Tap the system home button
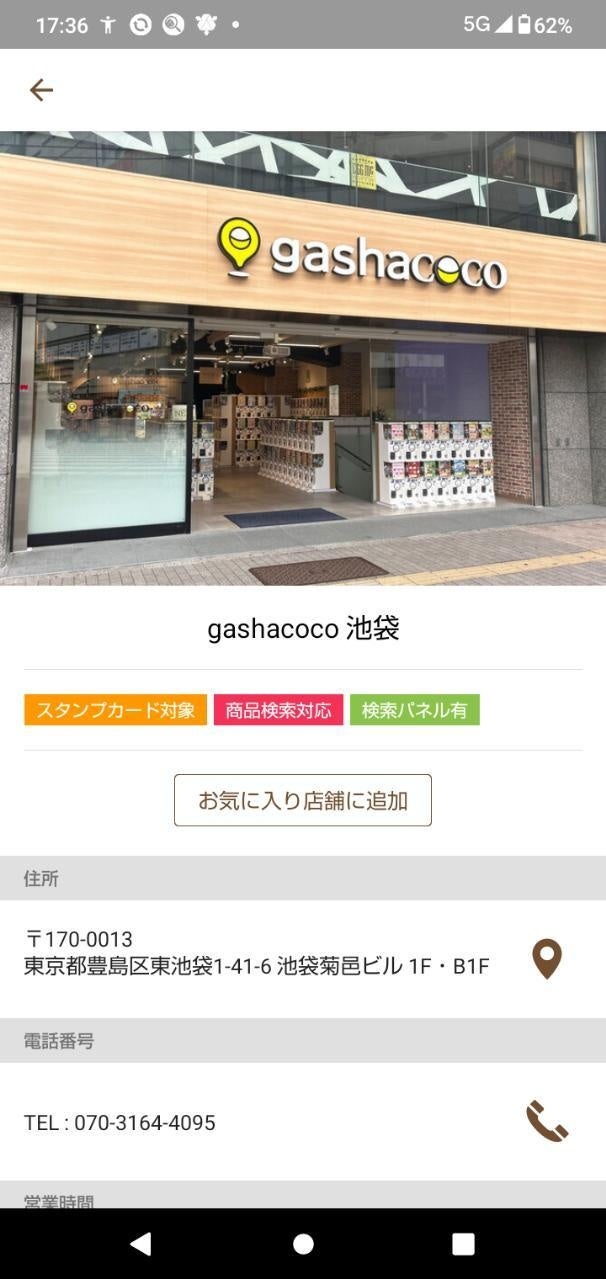 (x=303, y=1243)
